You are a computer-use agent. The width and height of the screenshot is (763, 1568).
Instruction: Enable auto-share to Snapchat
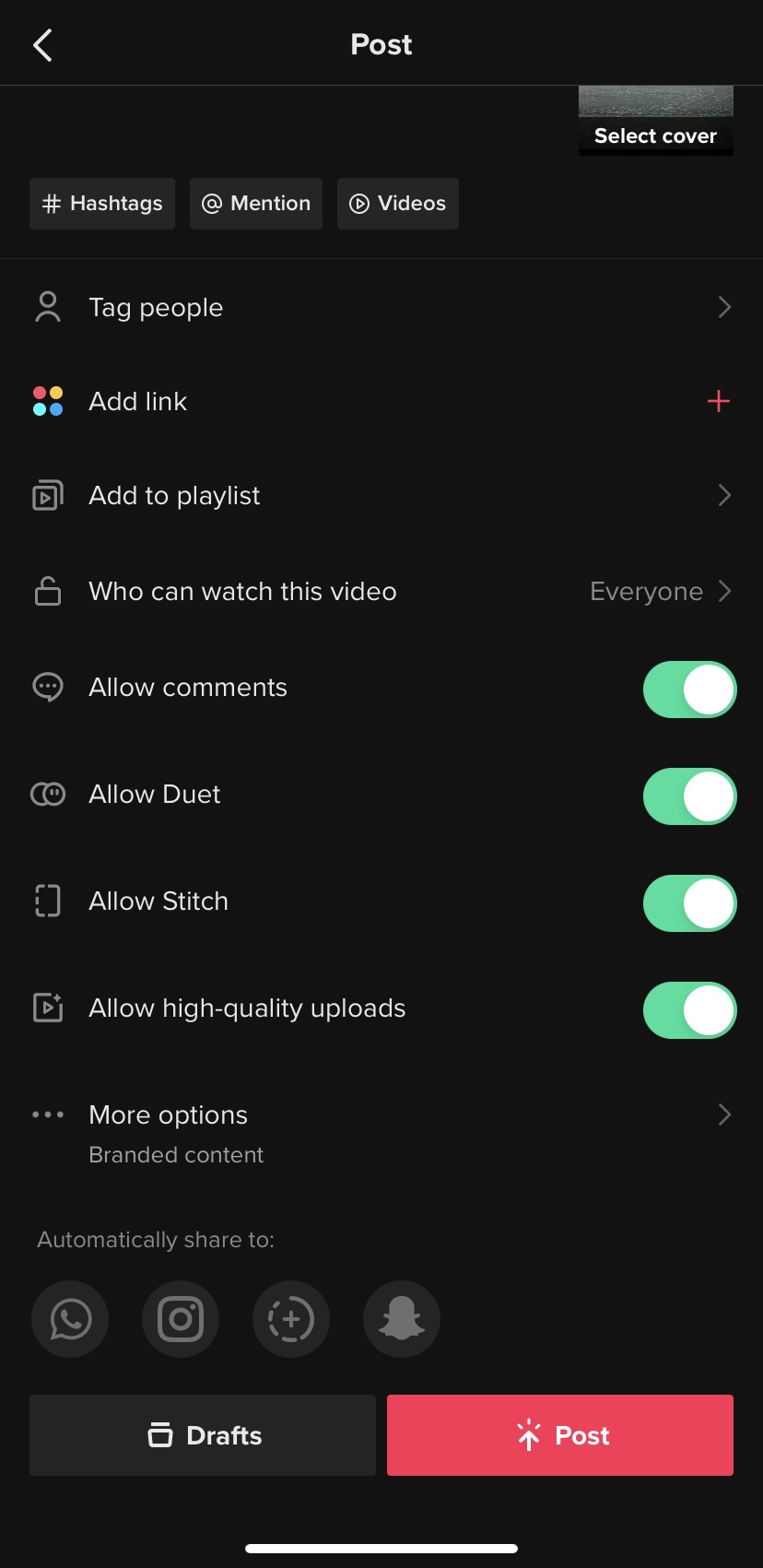point(402,1319)
